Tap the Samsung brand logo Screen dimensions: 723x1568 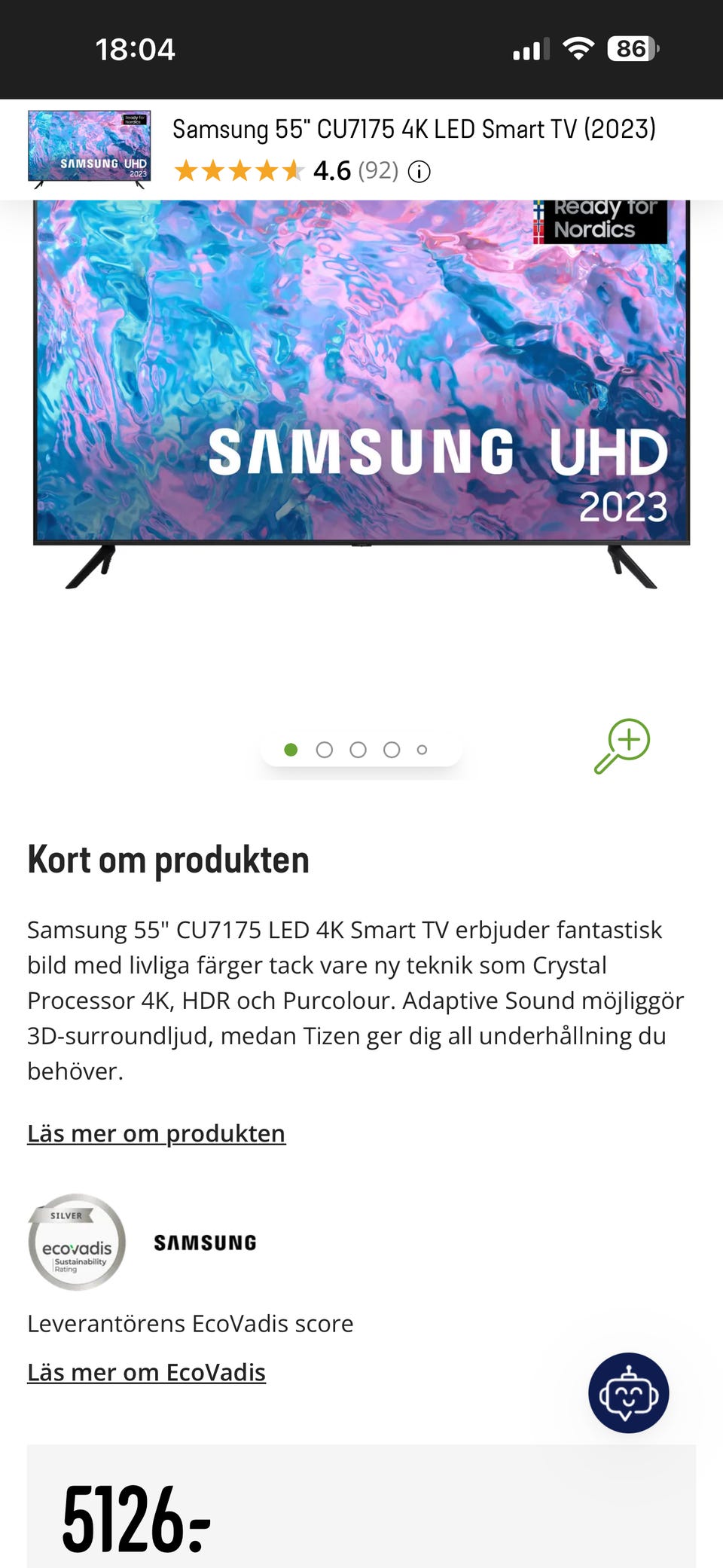[205, 1242]
